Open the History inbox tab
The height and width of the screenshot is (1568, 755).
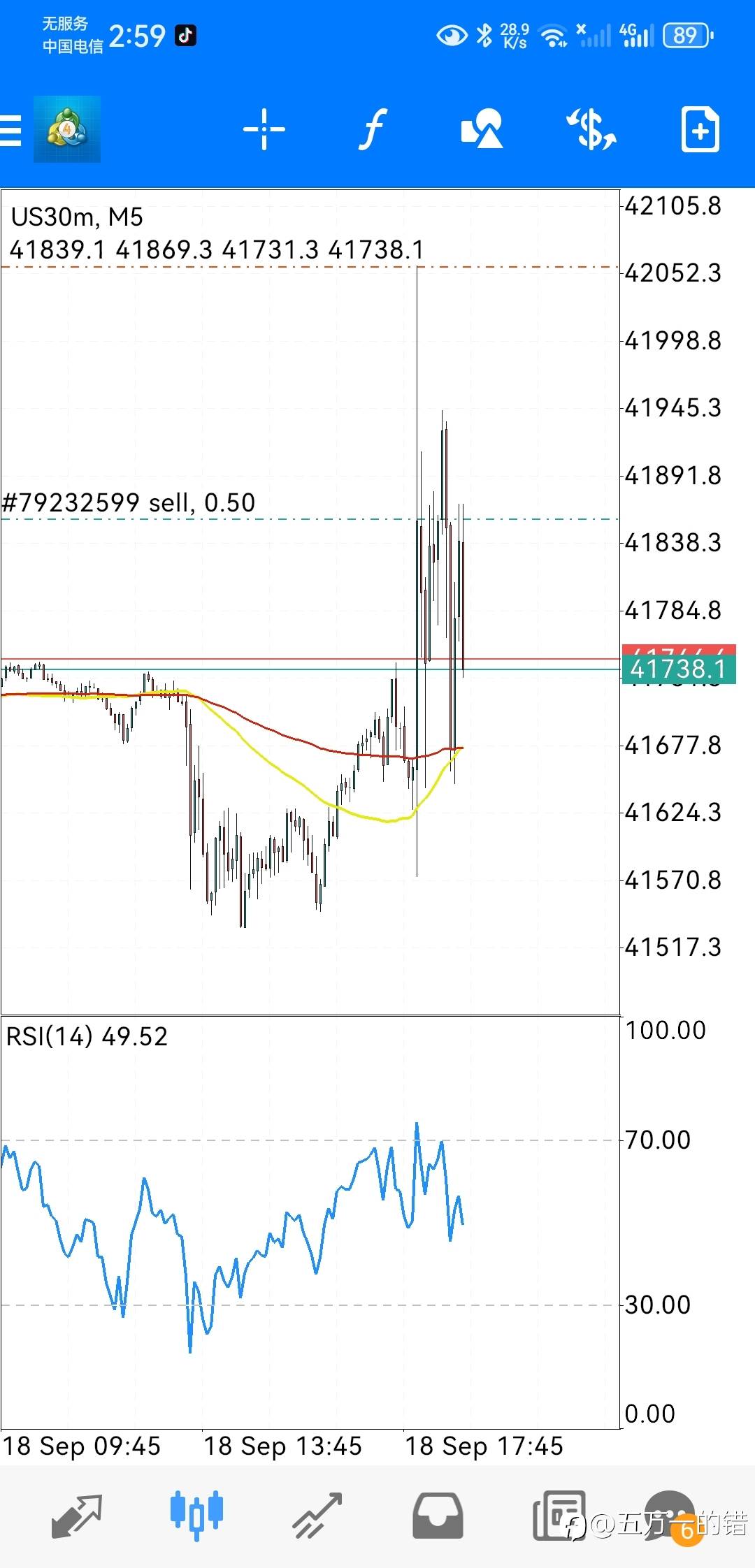pos(438,1516)
